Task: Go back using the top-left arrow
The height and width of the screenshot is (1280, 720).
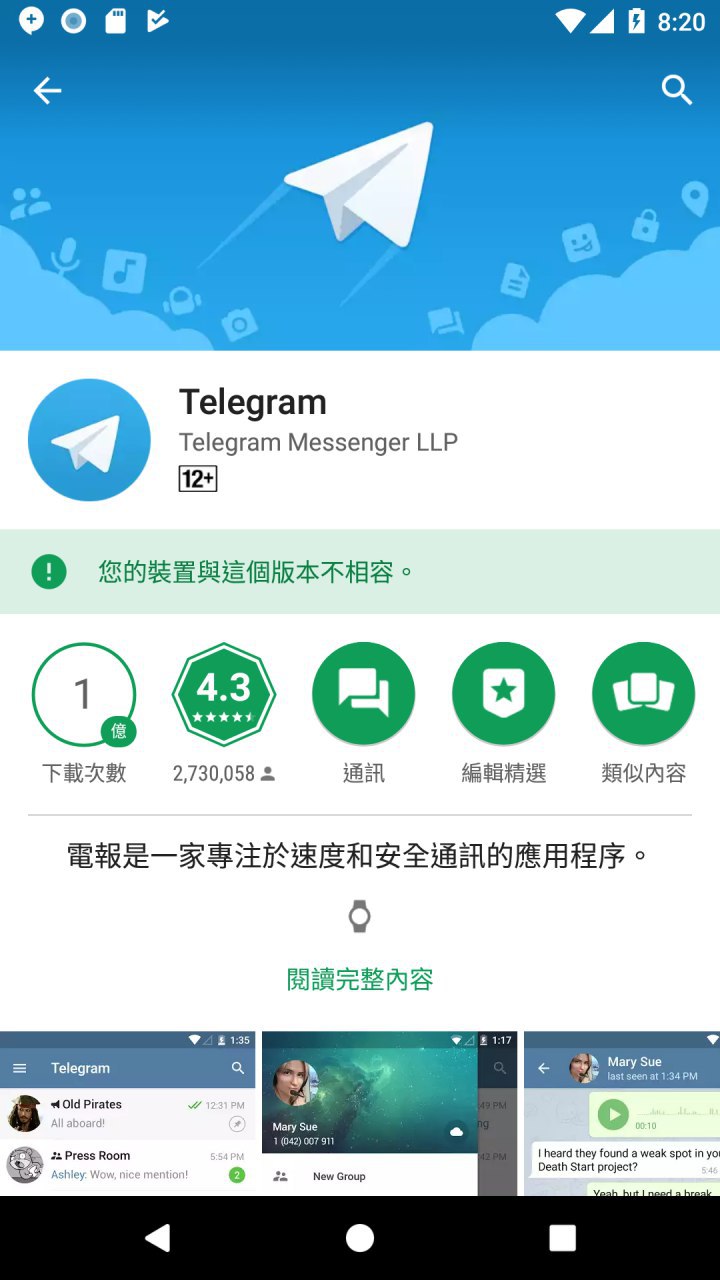Action: pyautogui.click(x=47, y=91)
